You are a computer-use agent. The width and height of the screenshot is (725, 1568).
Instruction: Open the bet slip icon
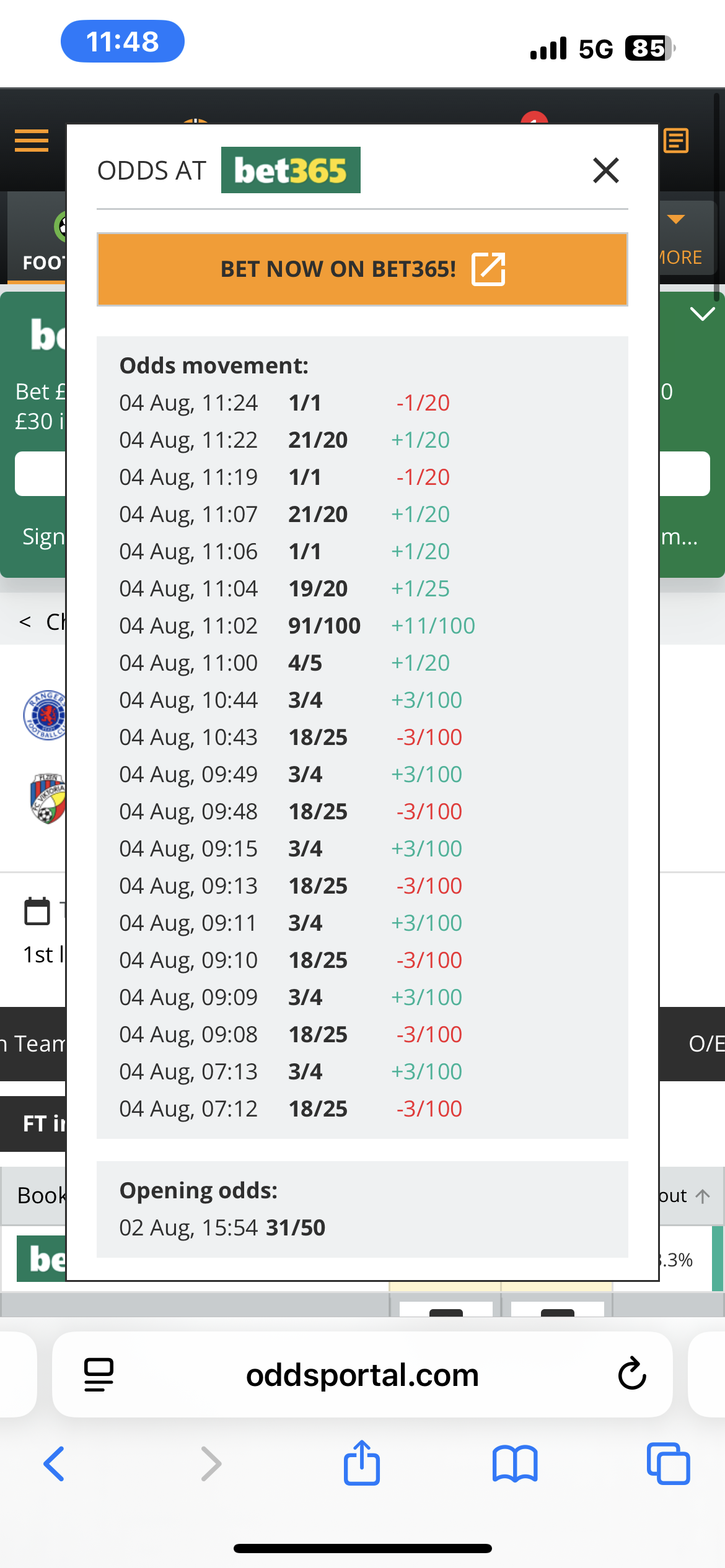point(676,141)
